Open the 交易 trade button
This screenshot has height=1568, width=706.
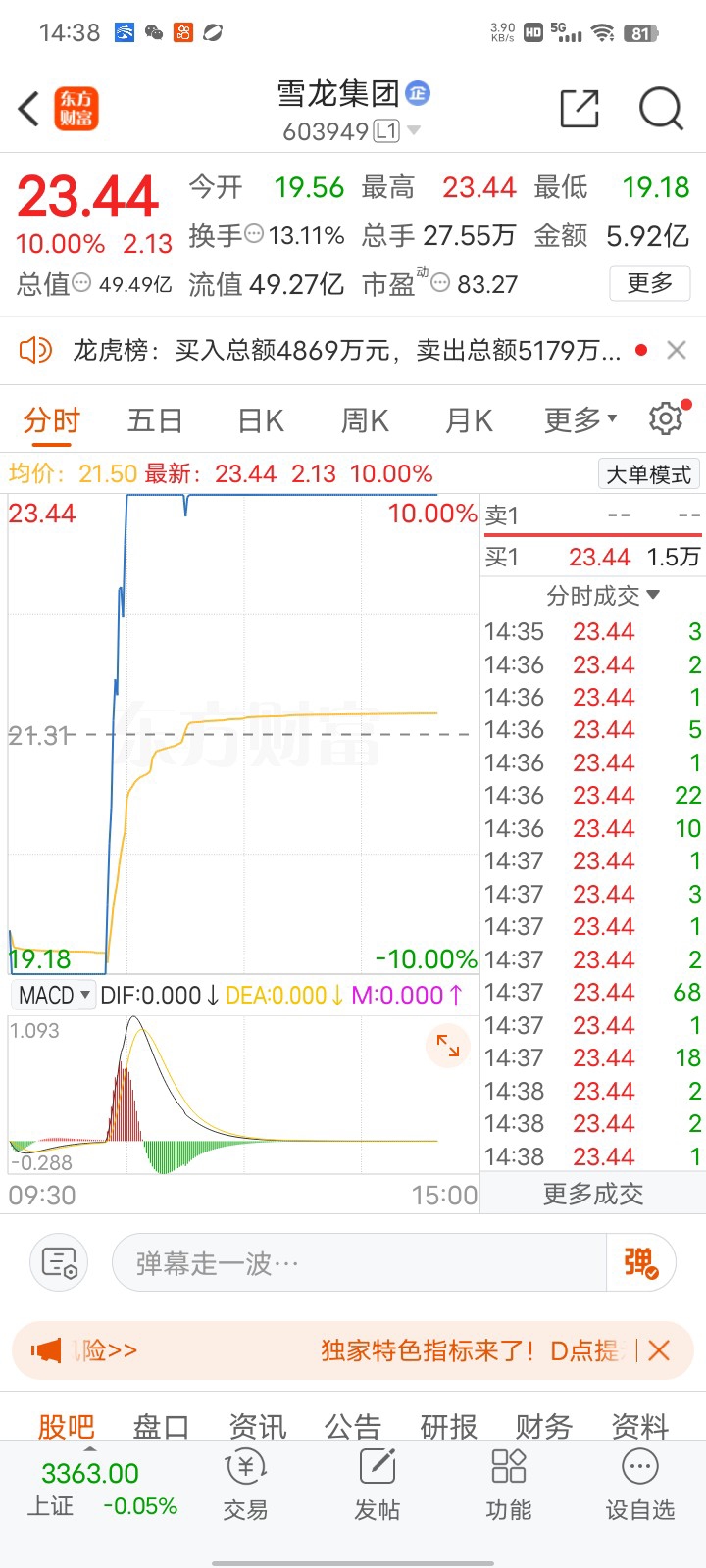pyautogui.click(x=245, y=1485)
